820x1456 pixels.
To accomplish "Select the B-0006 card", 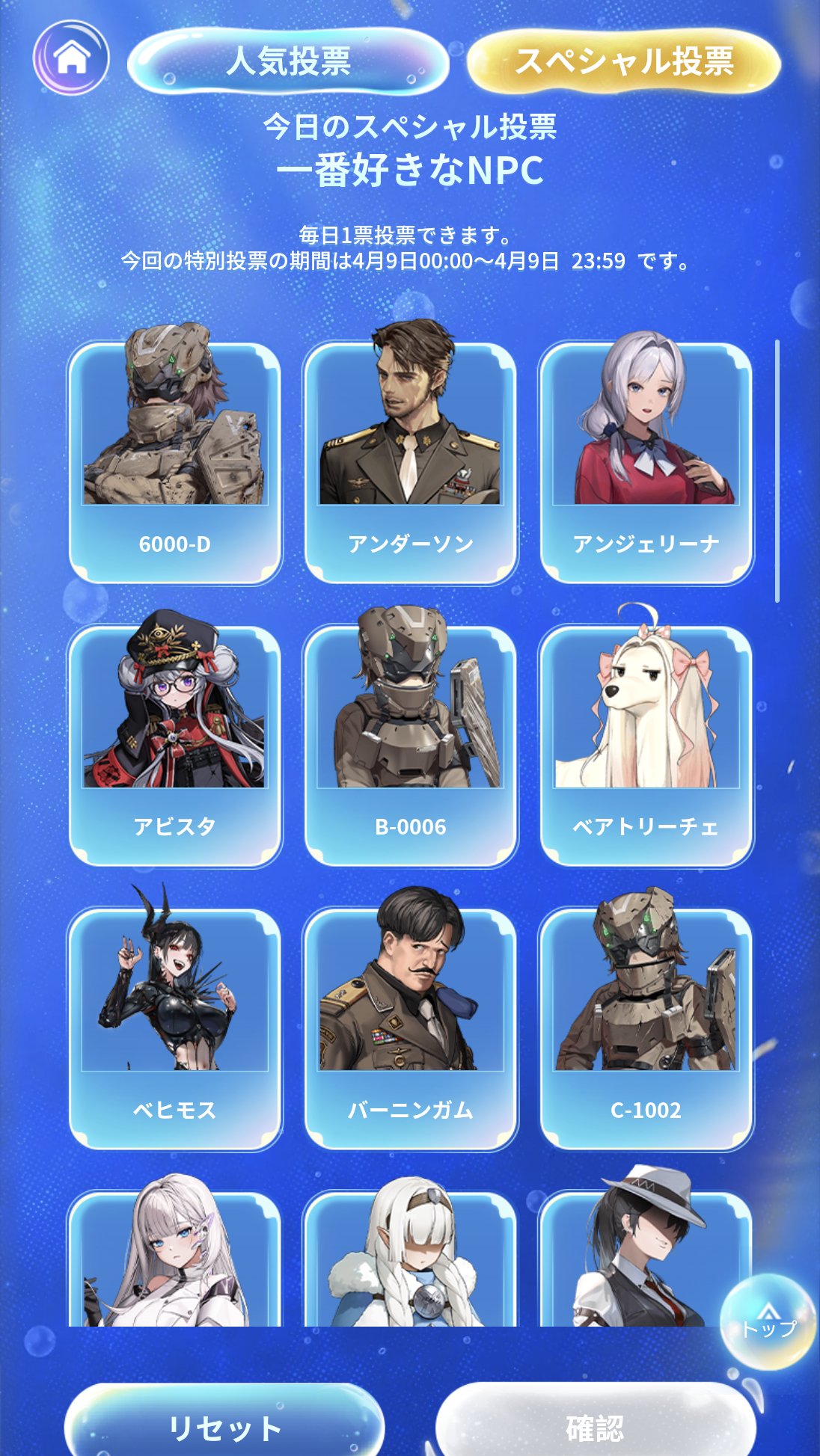I will (x=410, y=744).
